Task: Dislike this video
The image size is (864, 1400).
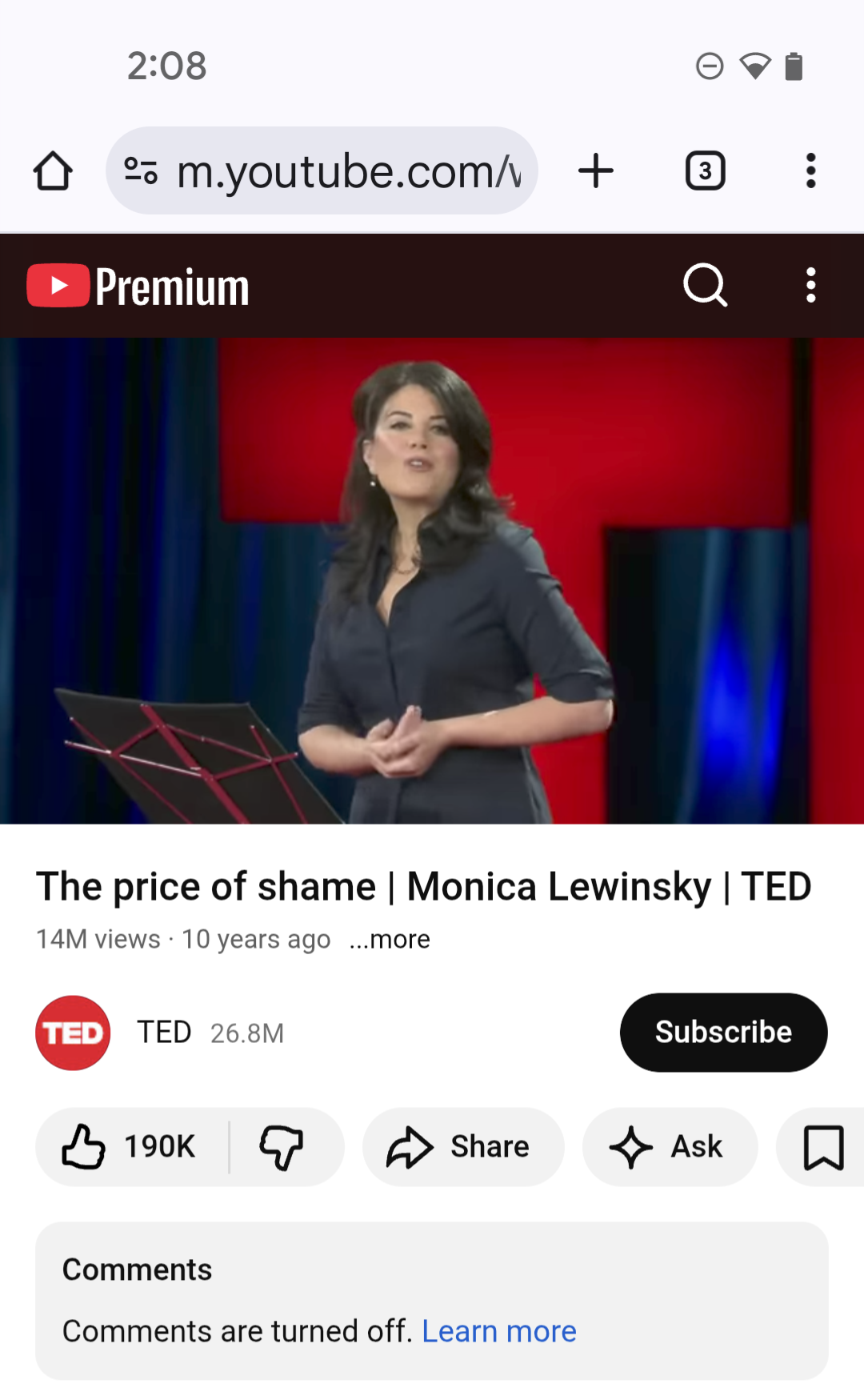Action: pyautogui.click(x=282, y=1147)
